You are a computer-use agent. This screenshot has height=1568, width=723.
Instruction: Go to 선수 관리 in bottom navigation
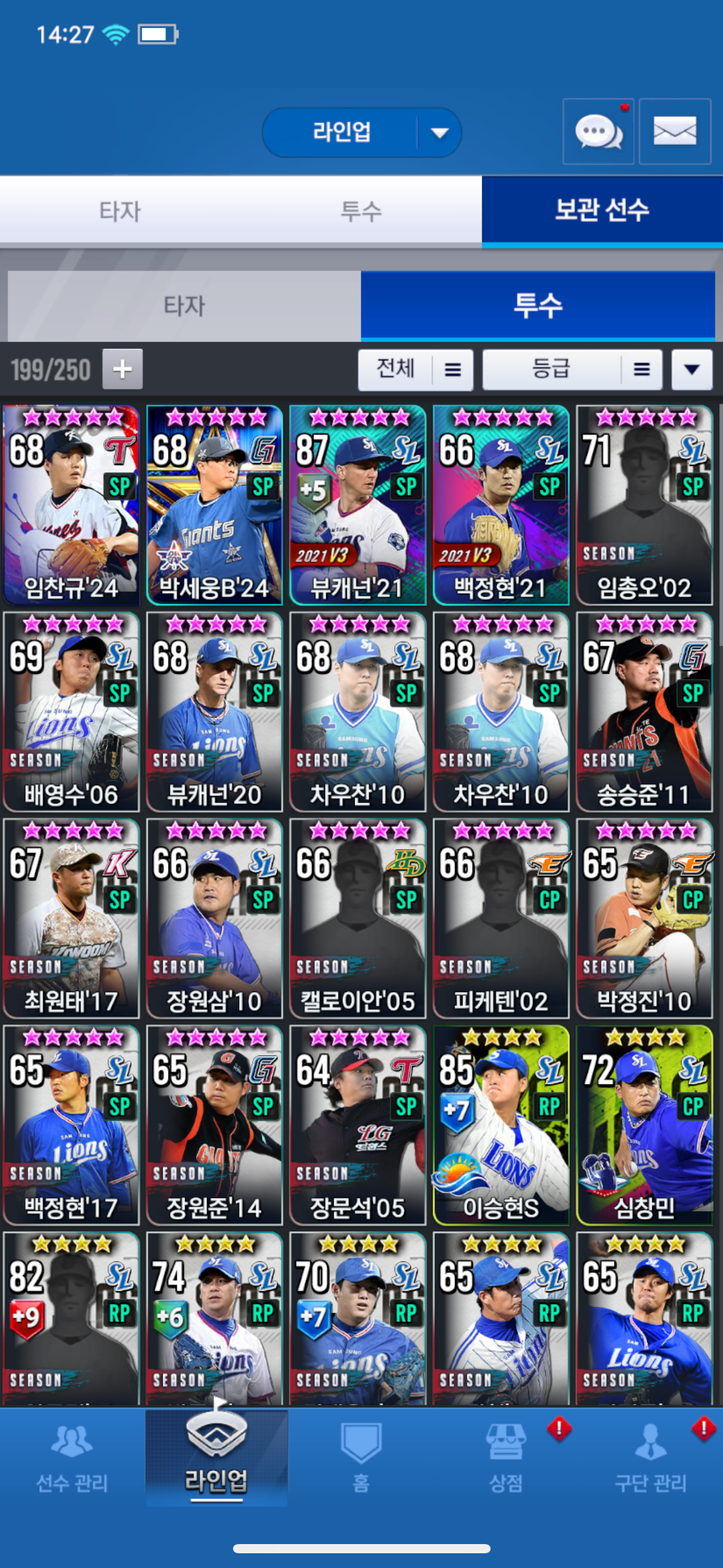pos(72,1458)
